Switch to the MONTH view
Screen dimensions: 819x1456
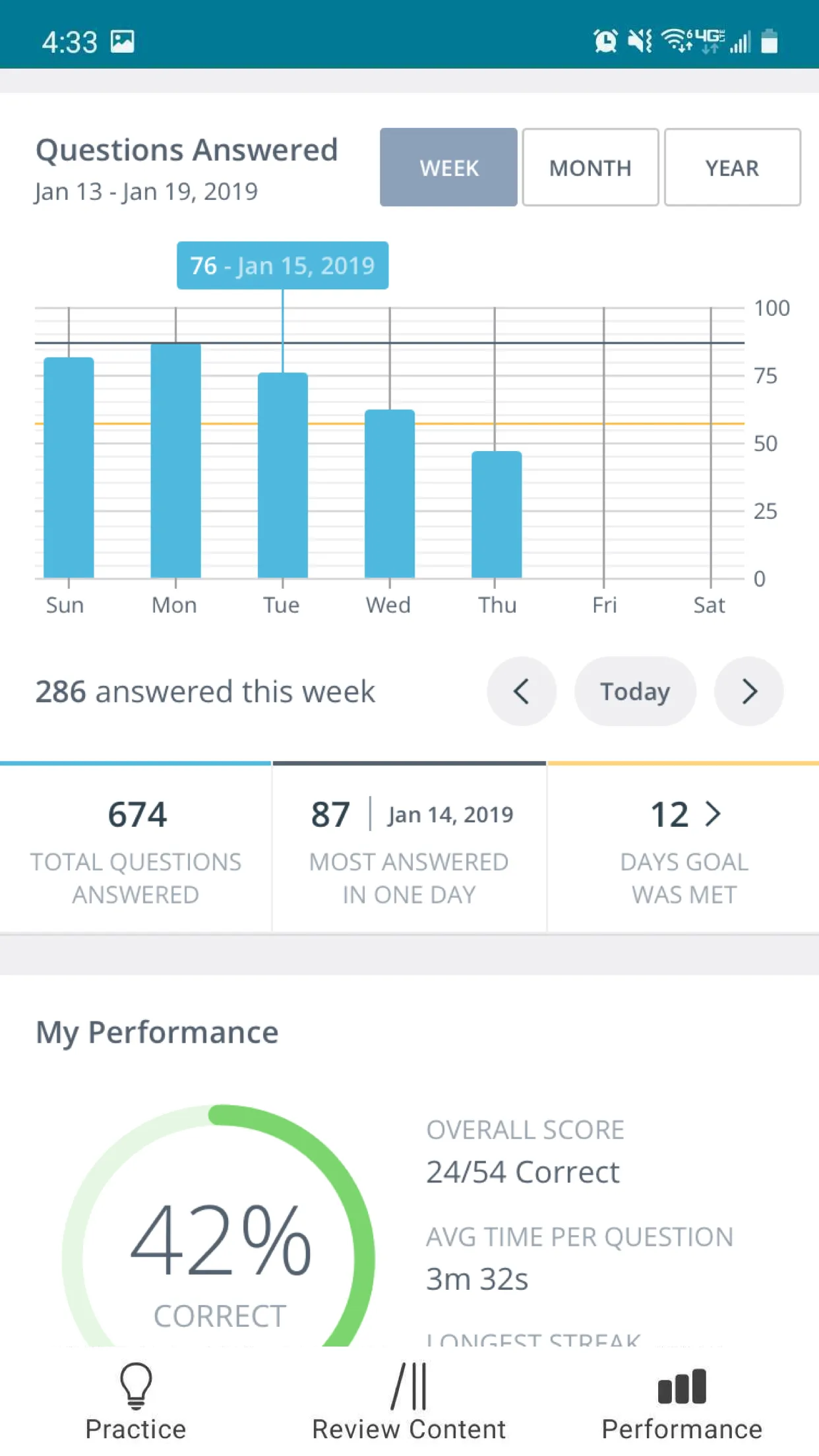point(590,167)
